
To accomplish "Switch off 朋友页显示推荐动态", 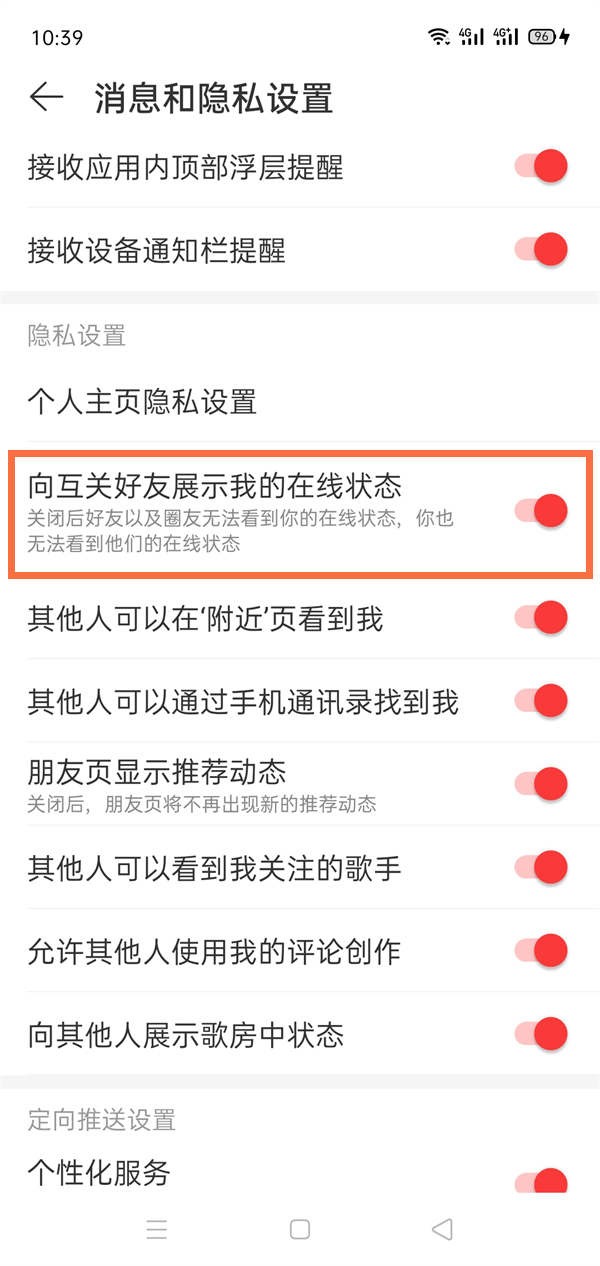I will point(542,784).
